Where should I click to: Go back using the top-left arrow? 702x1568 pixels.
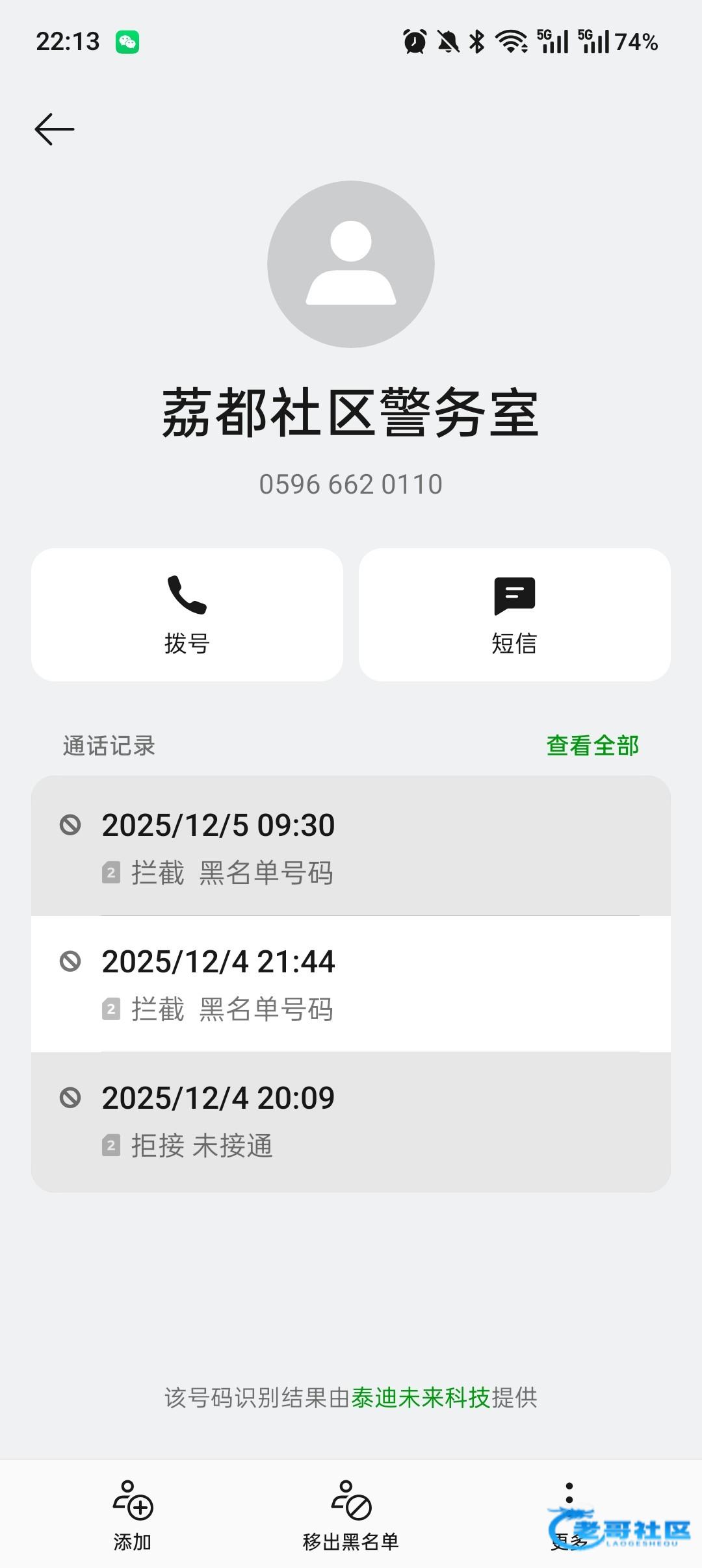click(x=55, y=129)
